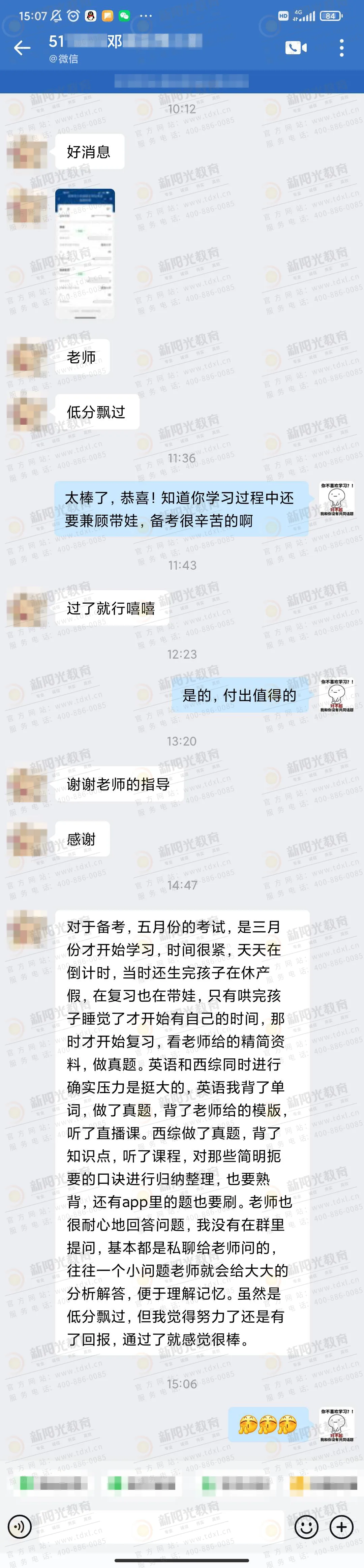The height and width of the screenshot is (1568, 364).
Task: Switch to voice message input
Action: (x=20, y=1526)
